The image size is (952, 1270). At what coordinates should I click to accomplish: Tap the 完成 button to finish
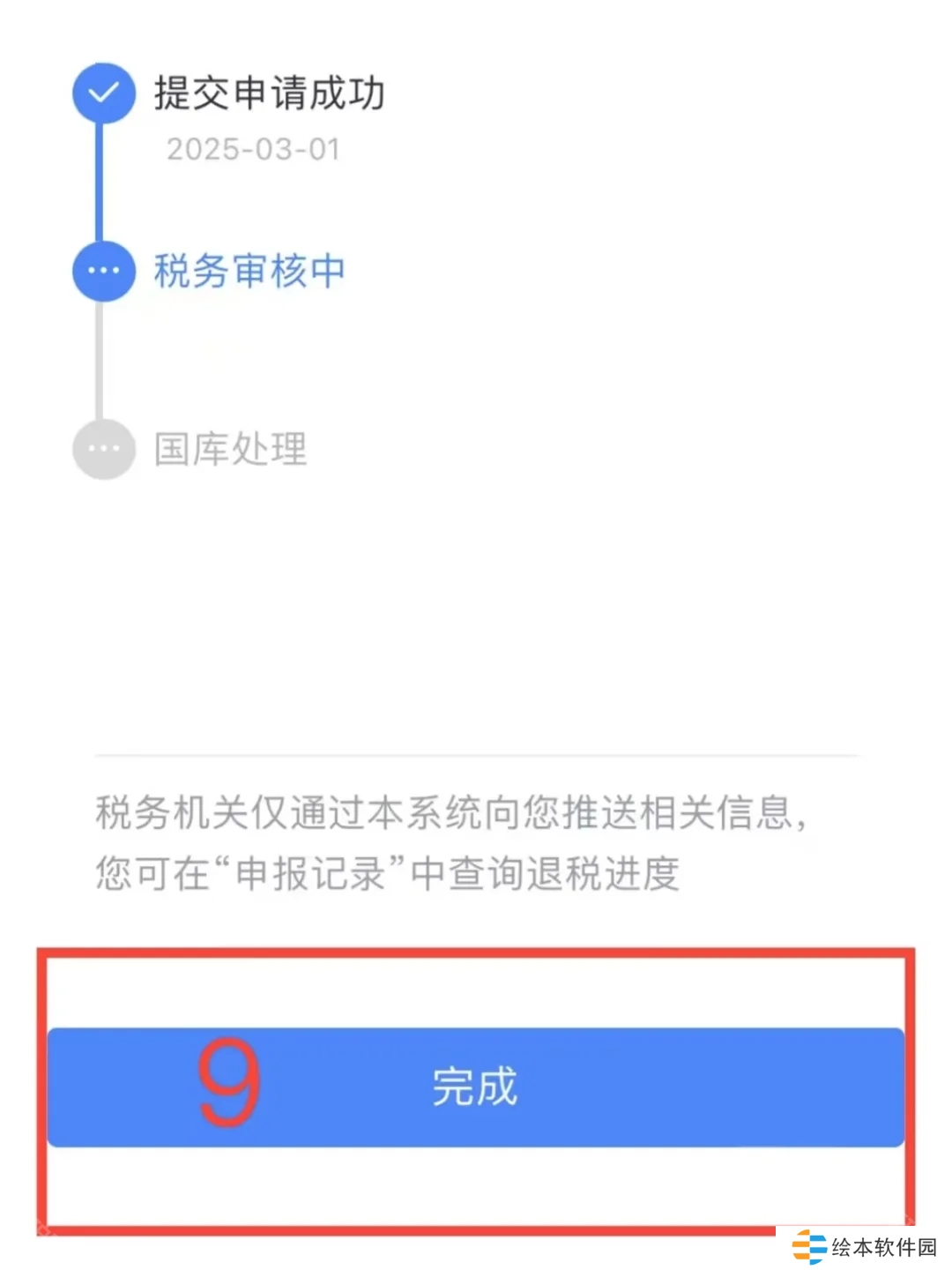pyautogui.click(x=476, y=1087)
